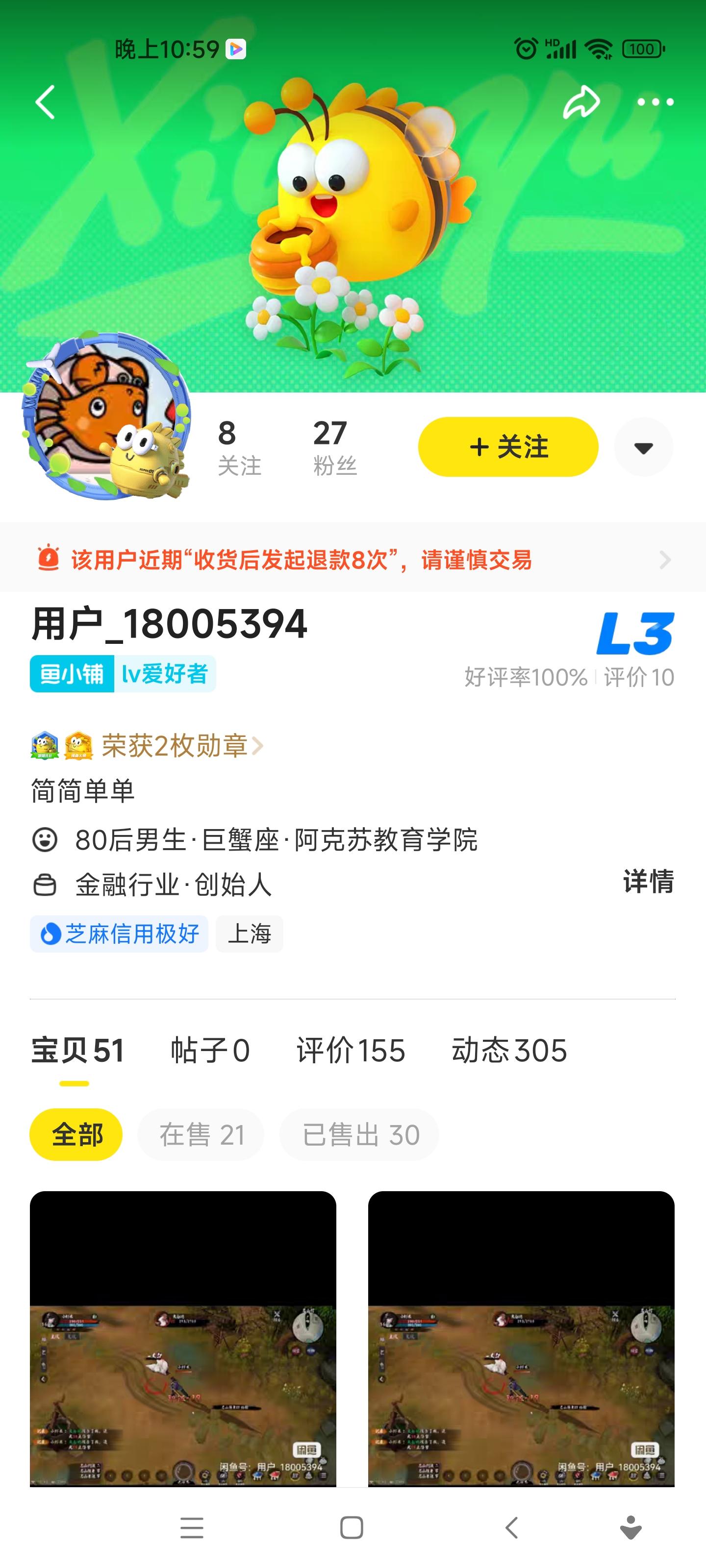Follow this user with +关注
Image resolution: width=706 pixels, height=1568 pixels.
coord(508,447)
